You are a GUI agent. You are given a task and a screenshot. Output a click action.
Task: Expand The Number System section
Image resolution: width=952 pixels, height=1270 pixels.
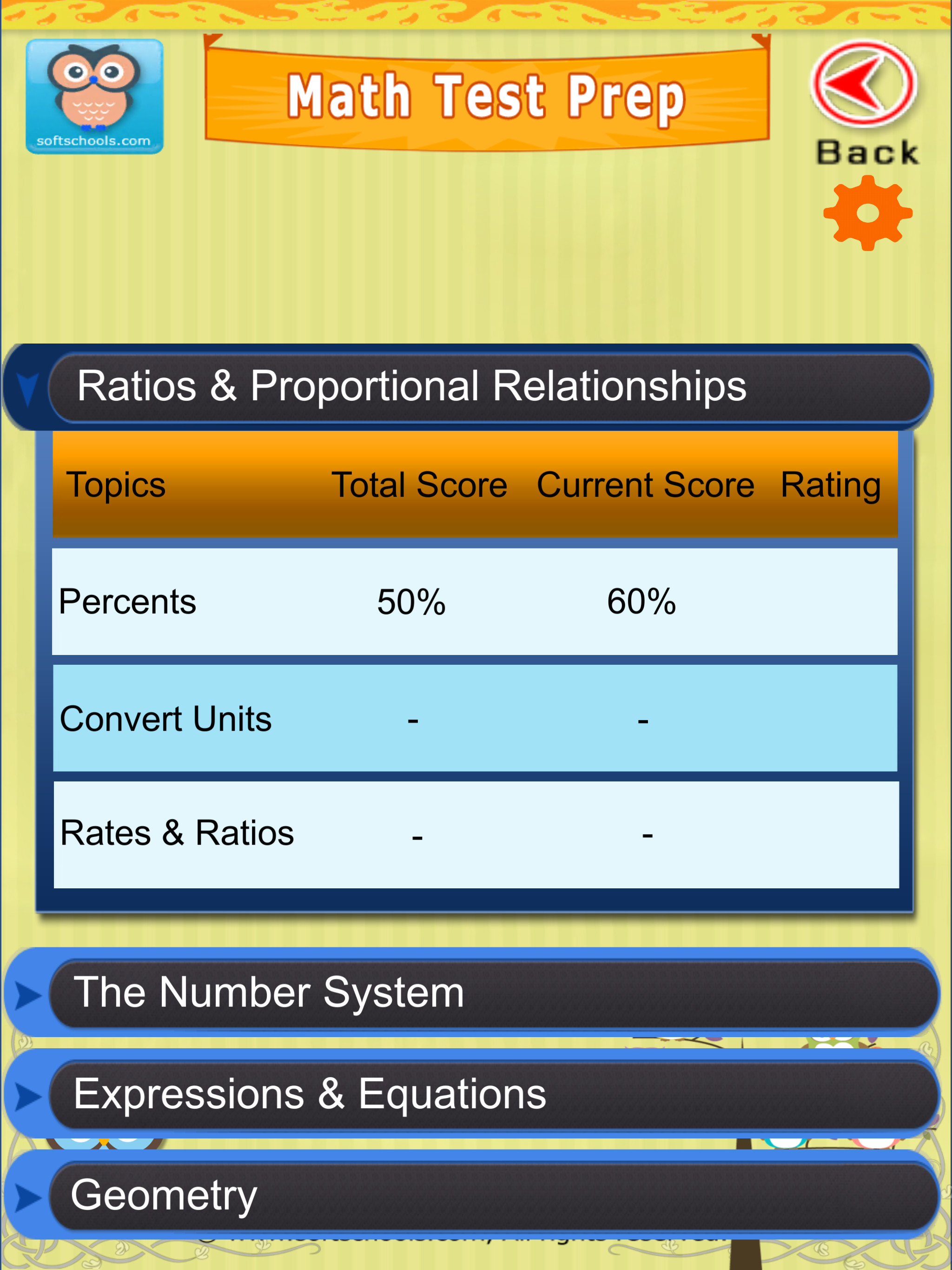pos(471,992)
